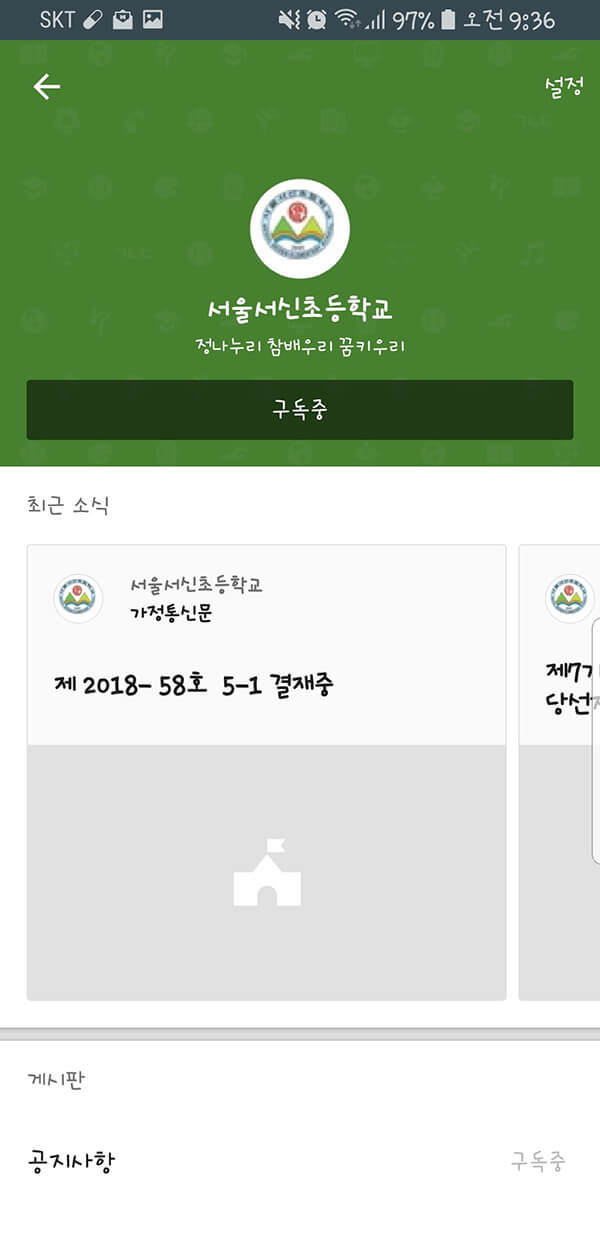Open 설정 settings
Screen dimensions: 600x1233
(x=563, y=87)
